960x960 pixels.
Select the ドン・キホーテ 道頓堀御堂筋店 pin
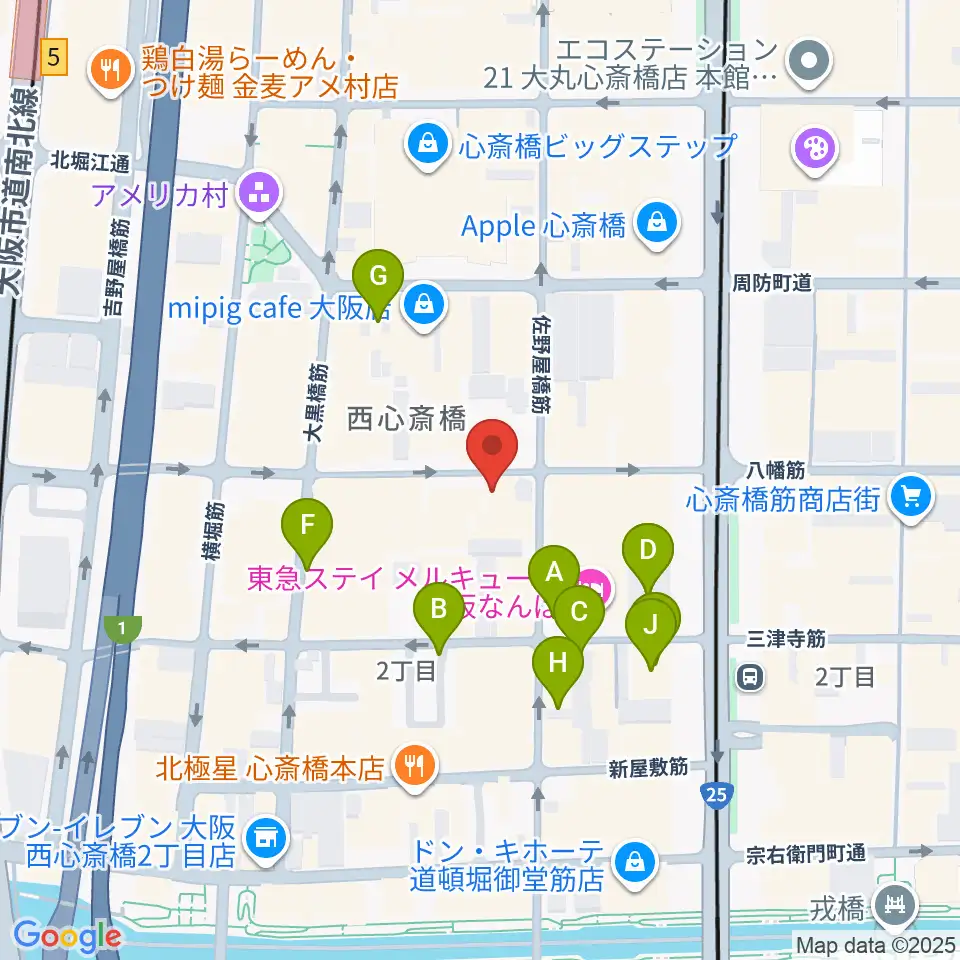coord(634,858)
